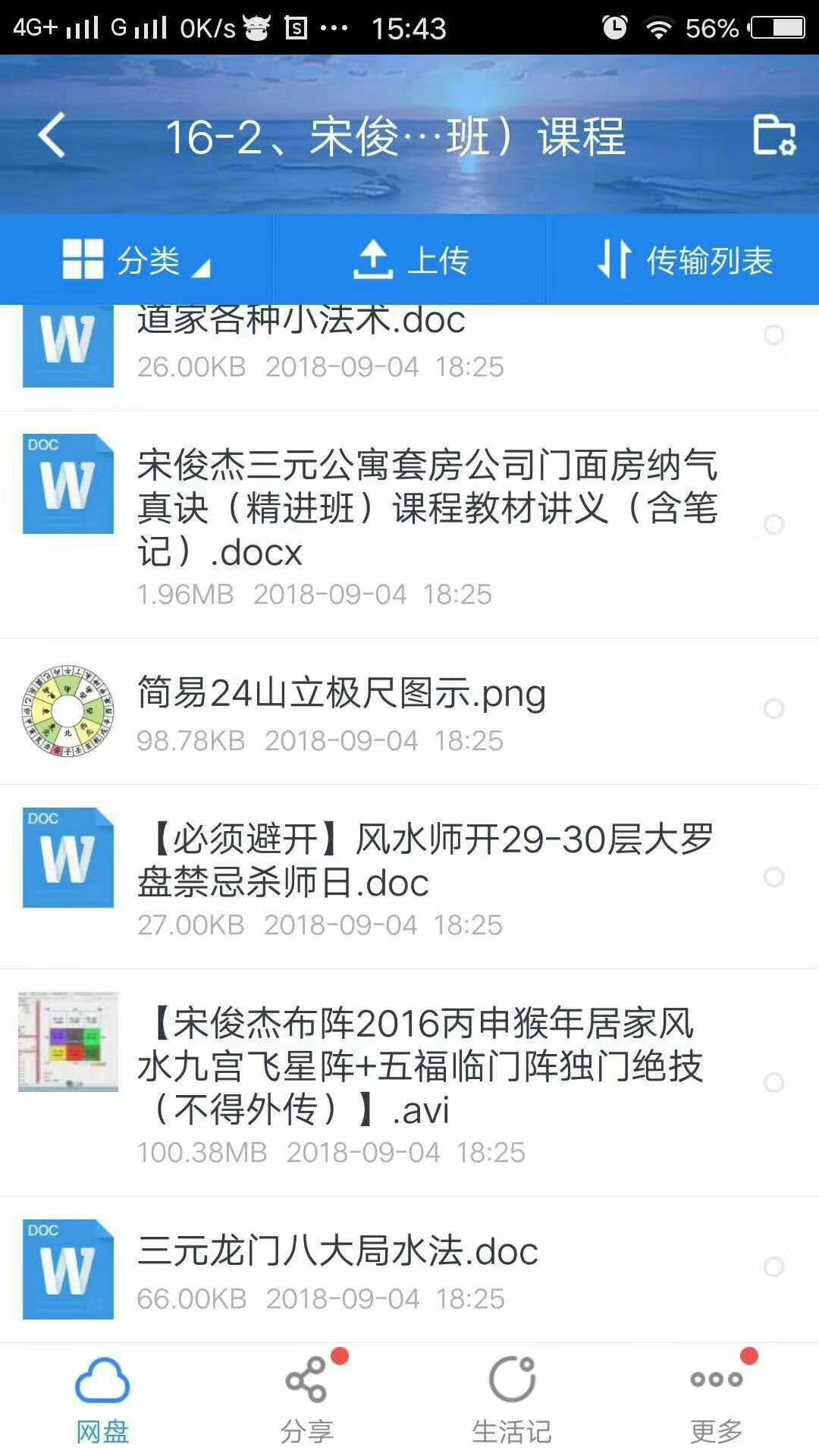Switch to the 网盘 tab
Viewport: 819px width, 1456px height.
102,1400
